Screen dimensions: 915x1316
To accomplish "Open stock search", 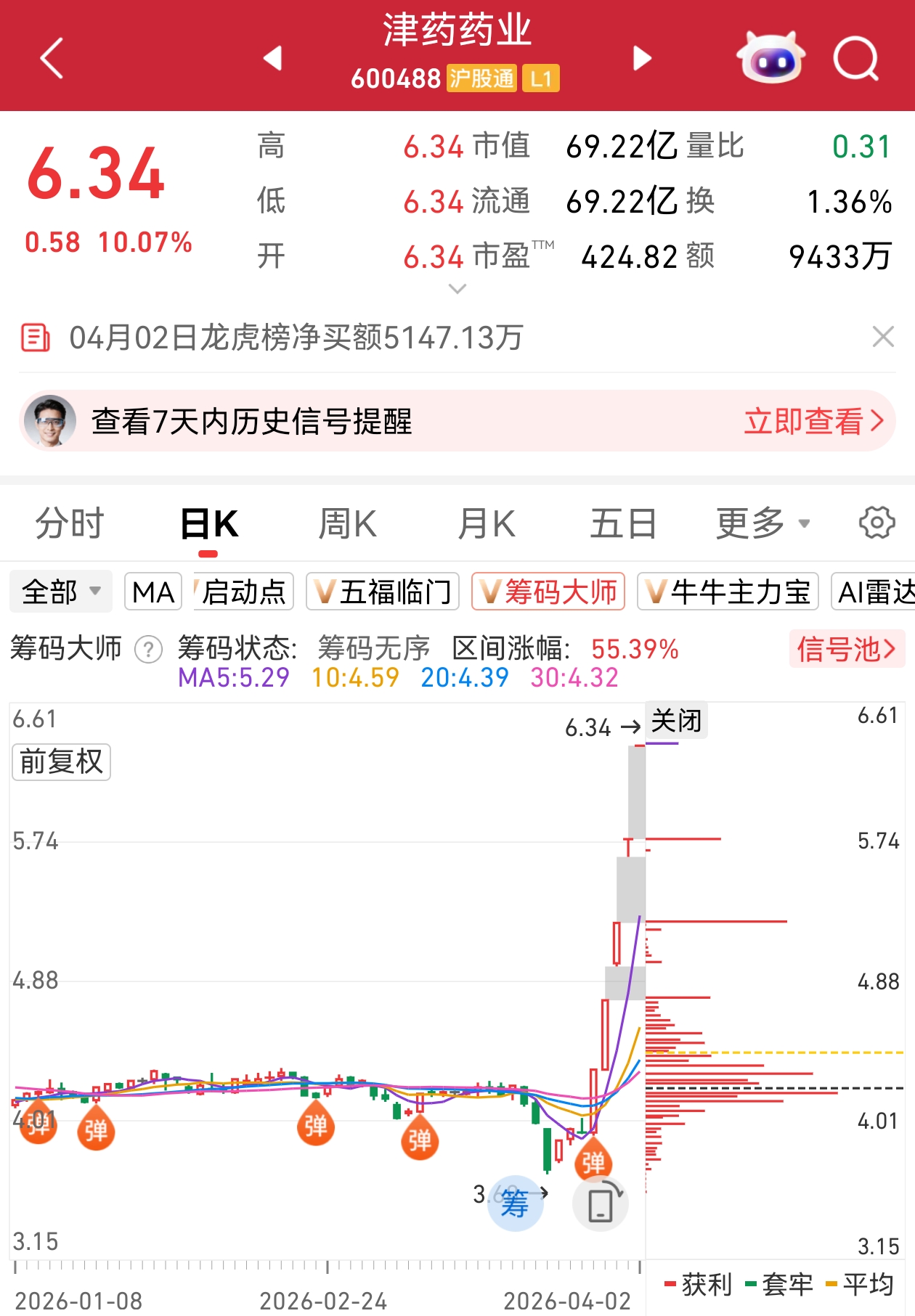I will [x=855, y=58].
